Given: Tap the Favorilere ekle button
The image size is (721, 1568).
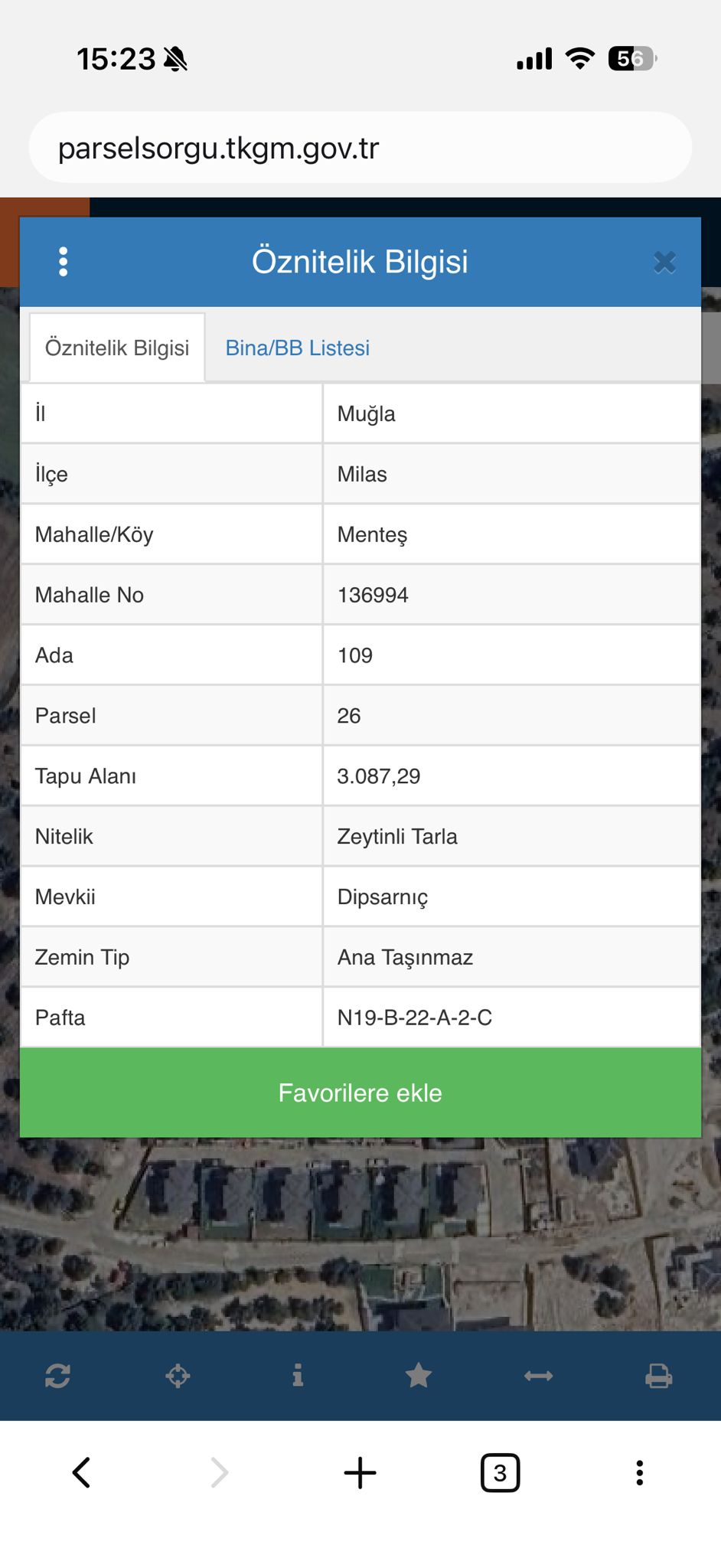Looking at the screenshot, I should pyautogui.click(x=360, y=1093).
